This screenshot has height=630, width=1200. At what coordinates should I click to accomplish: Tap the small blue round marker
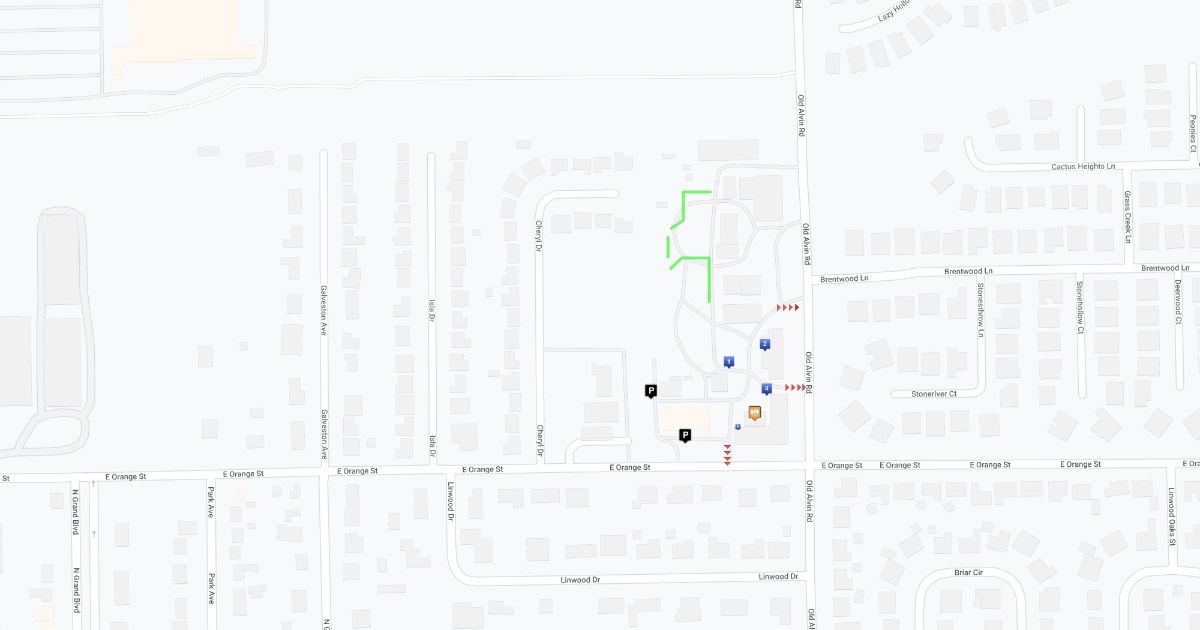point(738,427)
